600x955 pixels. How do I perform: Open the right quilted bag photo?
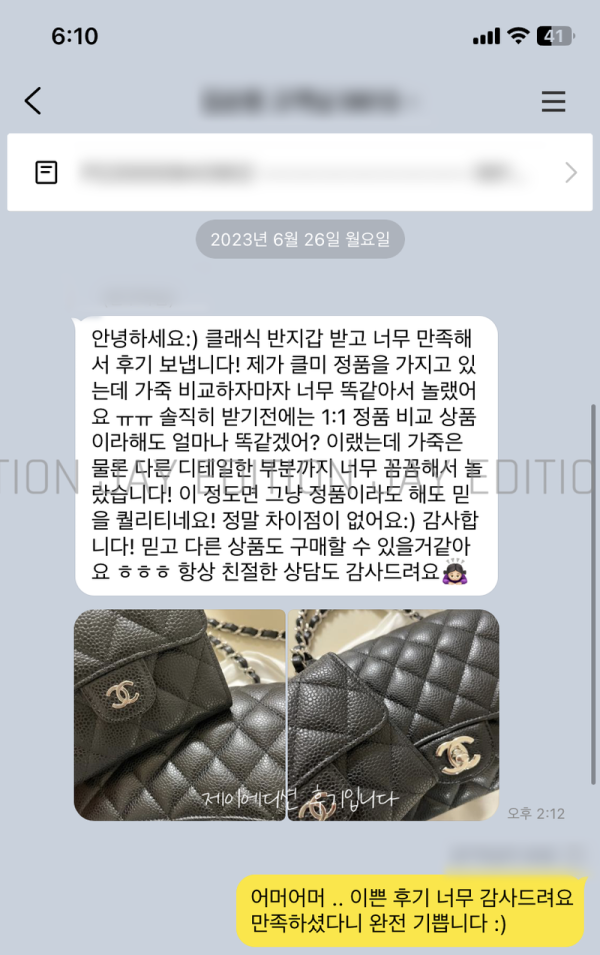pos(393,714)
